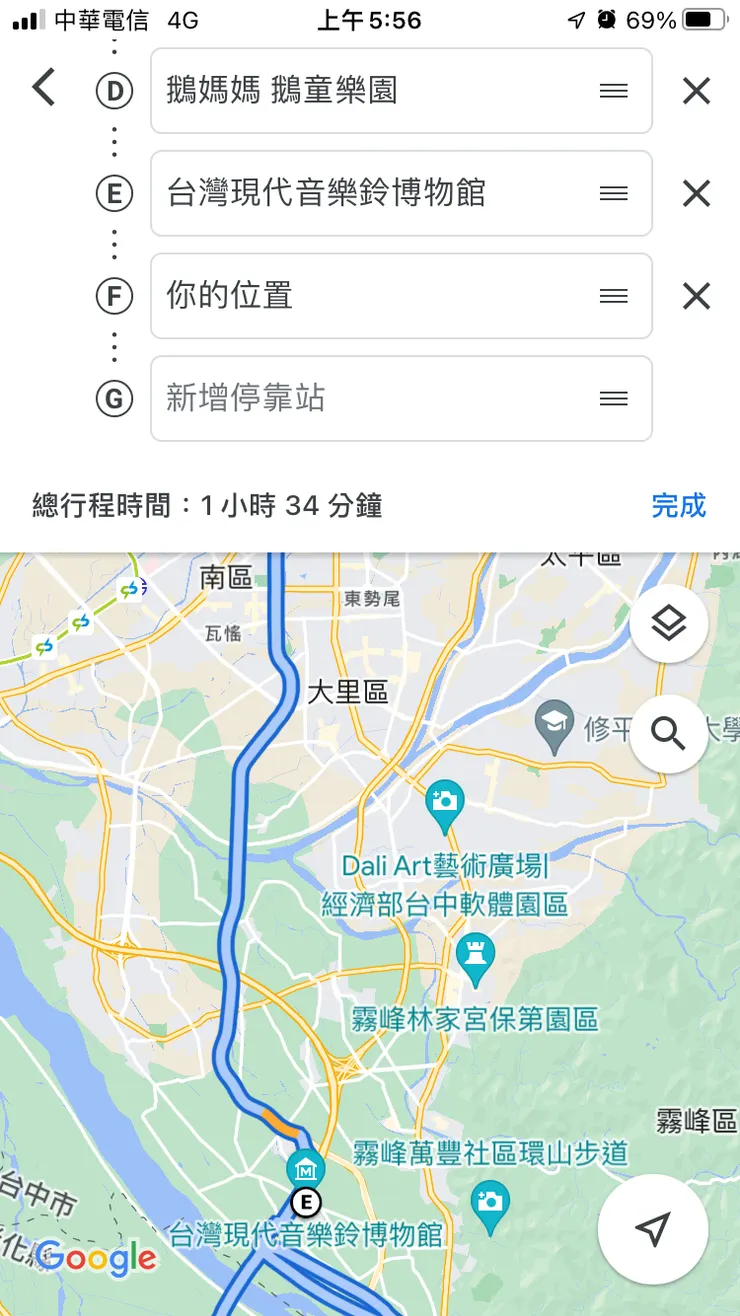Tap the 台灣現代音樂鈴博物館 museum pin on map

304,1167
